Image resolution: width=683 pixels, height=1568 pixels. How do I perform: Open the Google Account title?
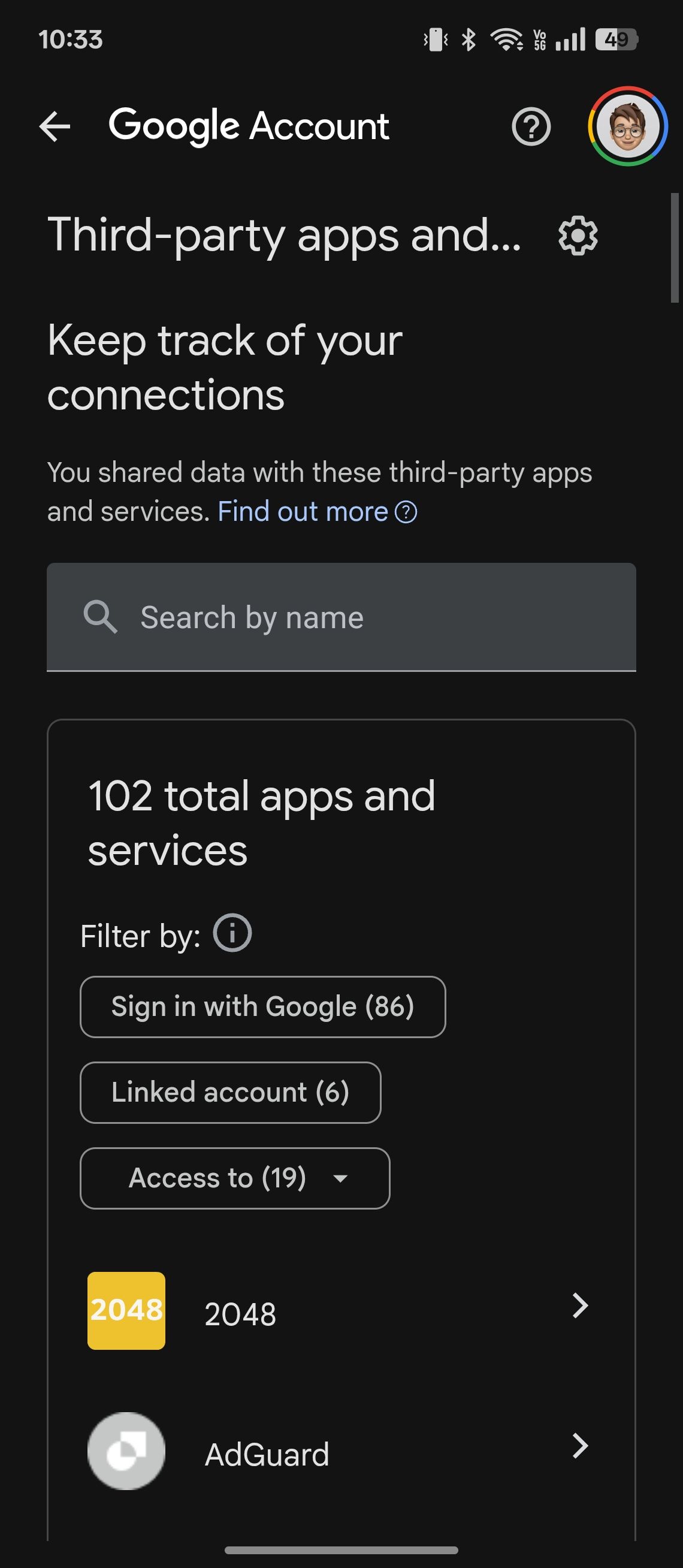pyautogui.click(x=249, y=126)
